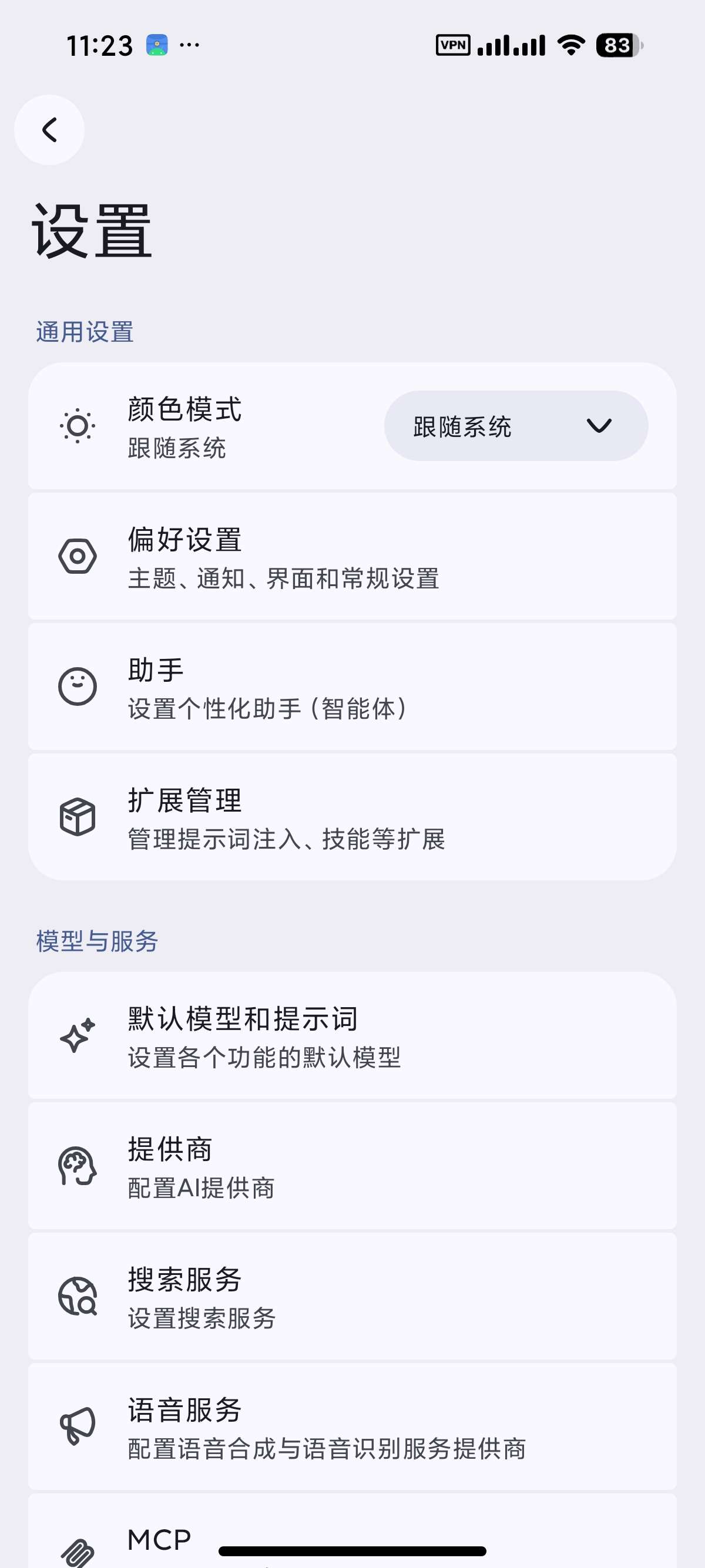Open the 助手 assistant settings
This screenshot has height=1568, width=705.
(352, 687)
